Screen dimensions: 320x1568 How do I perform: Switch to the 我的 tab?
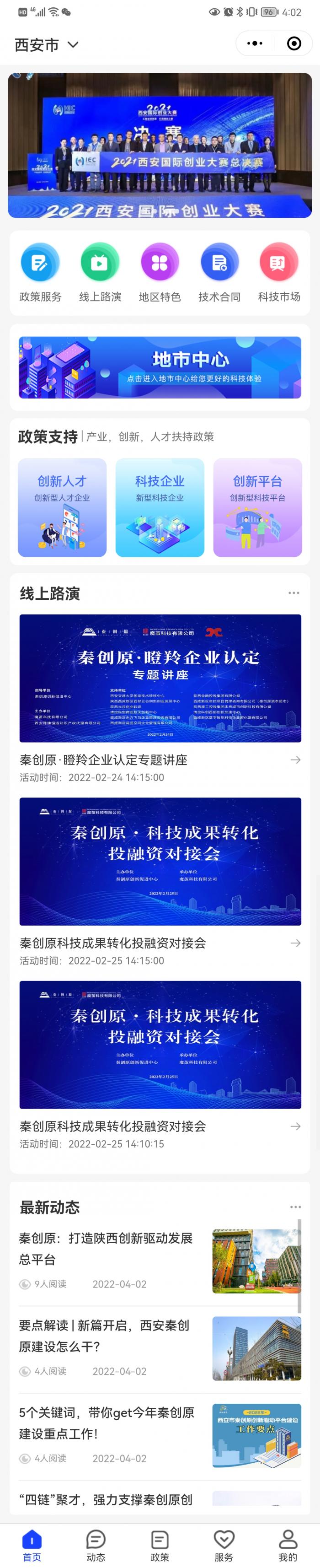(x=288, y=1546)
